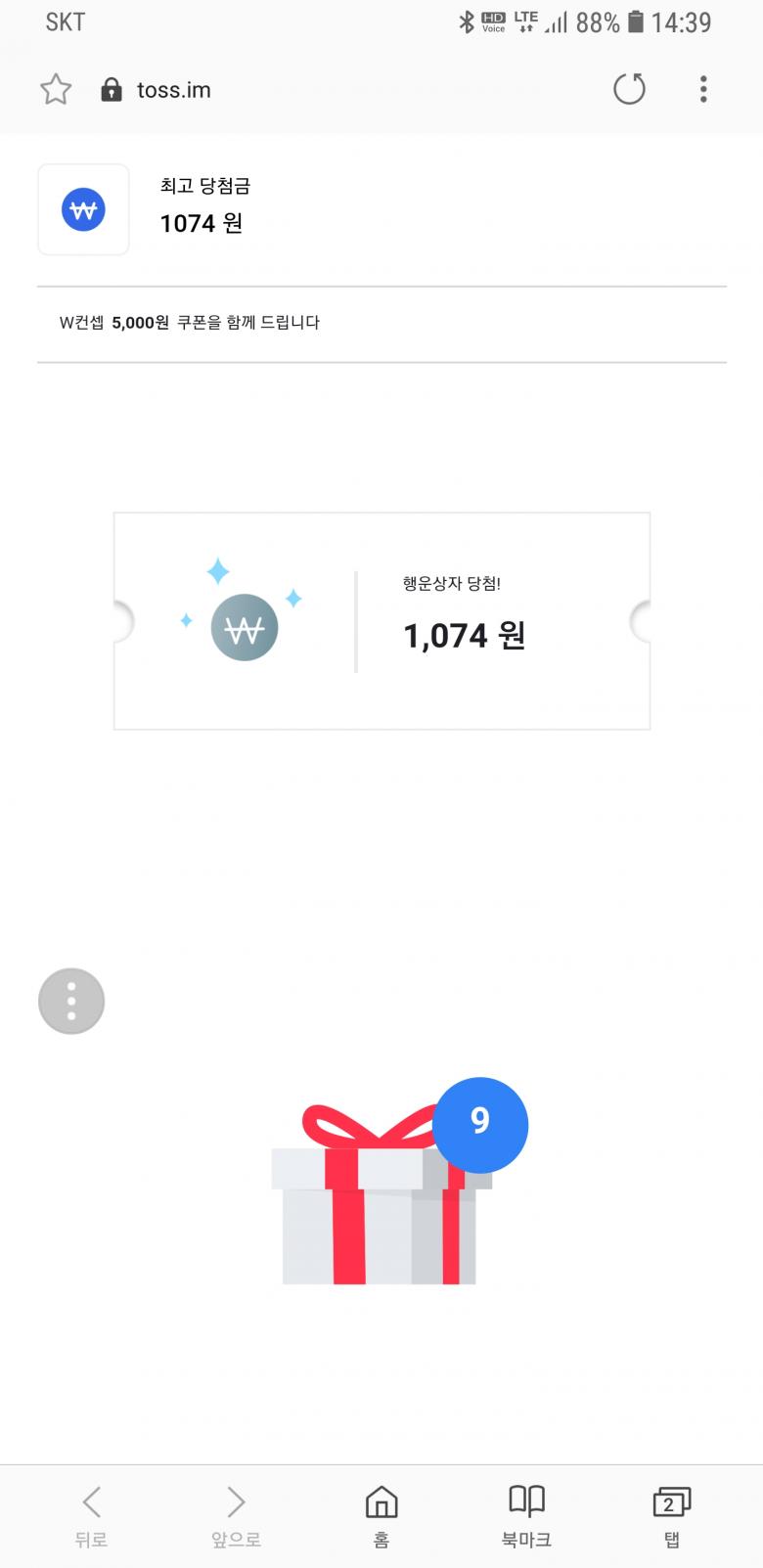Bookmark this page with the star icon
Viewport: 763px width, 1568px height.
56,90
